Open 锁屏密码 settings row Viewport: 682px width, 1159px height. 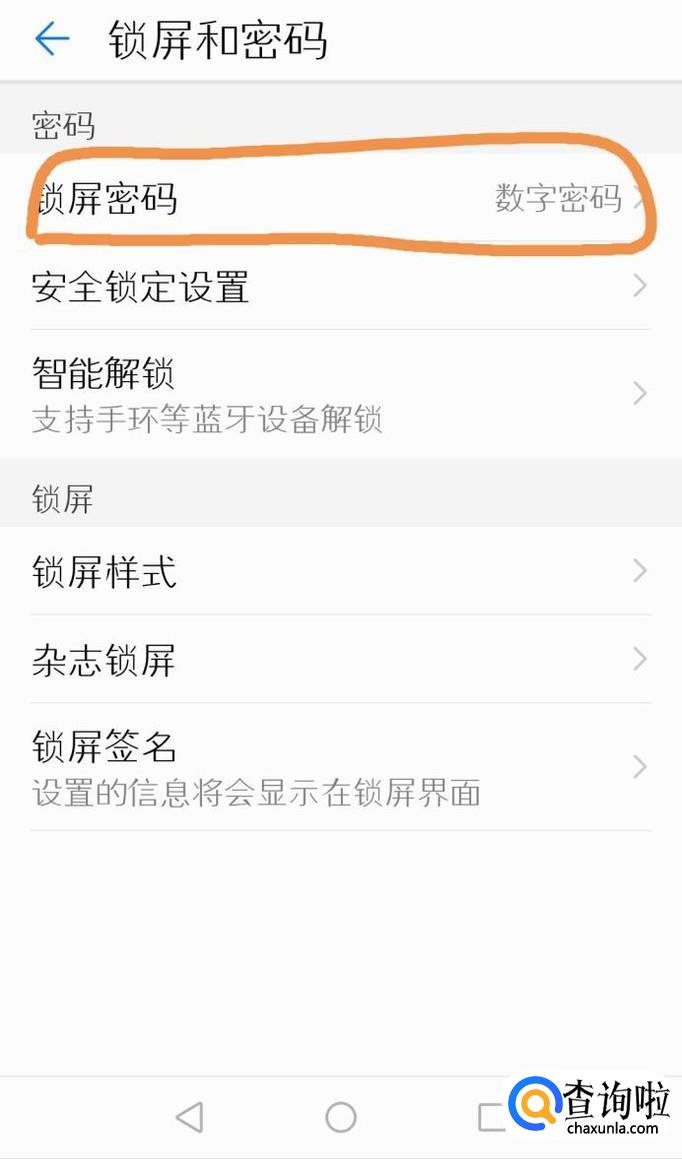[340, 198]
